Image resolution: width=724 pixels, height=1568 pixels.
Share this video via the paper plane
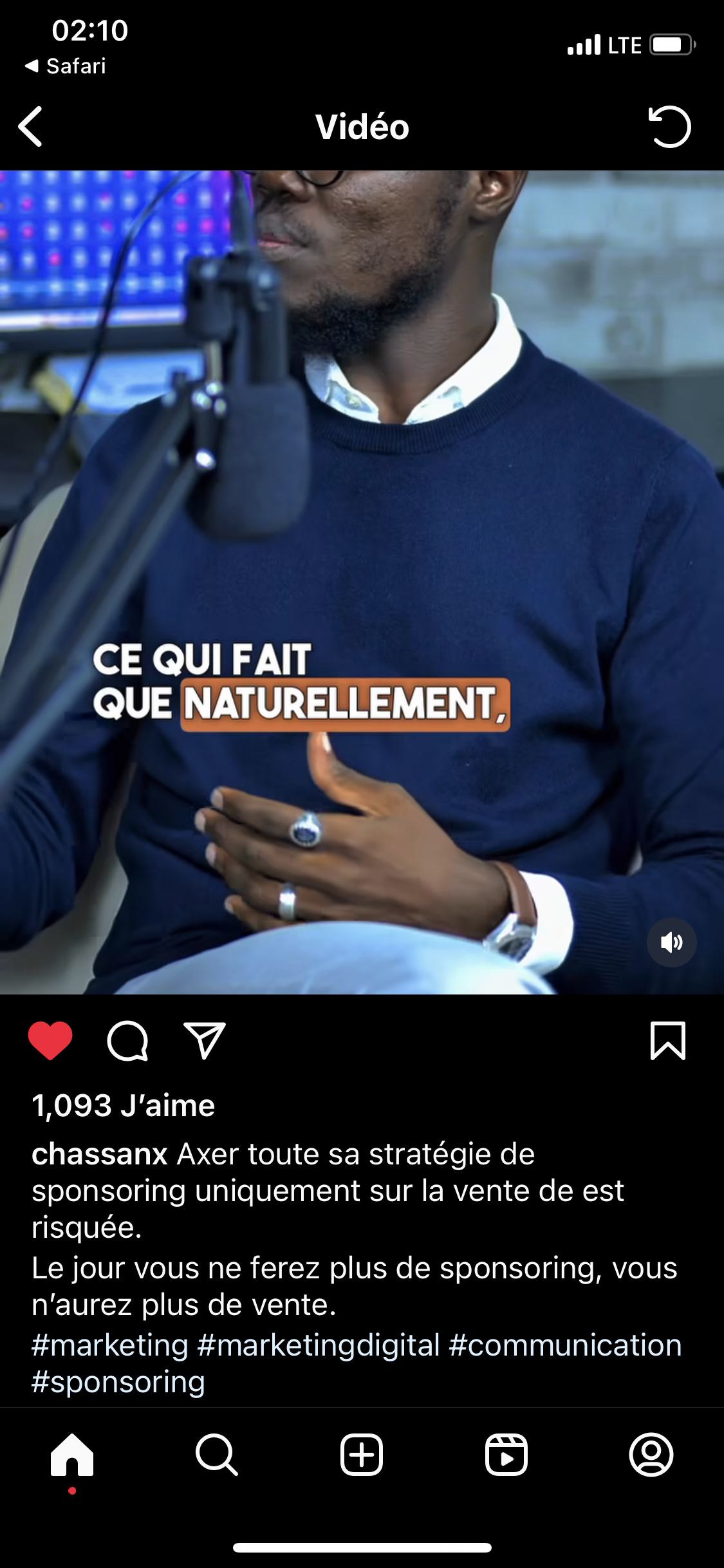point(205,1040)
